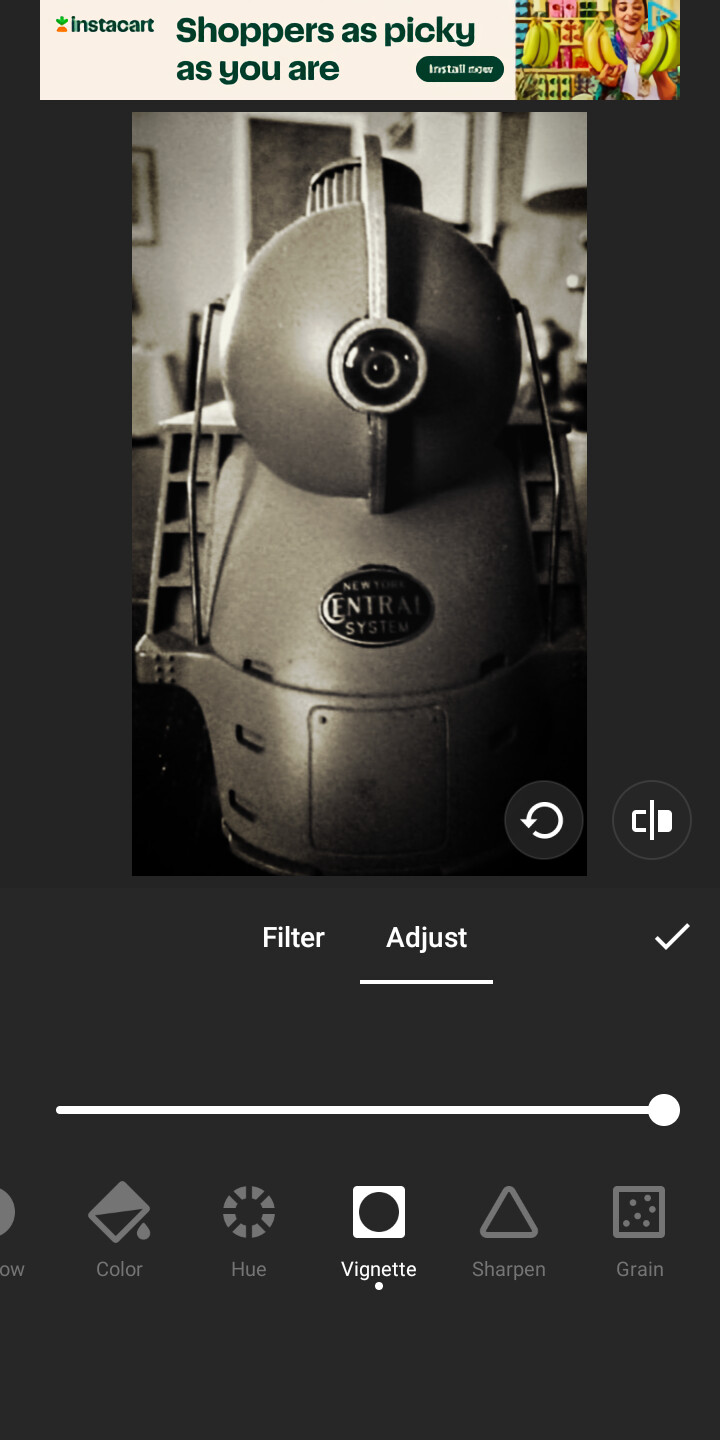Screen dimensions: 720x1440
Task: Choose the Color adjustment tool
Action: pyautogui.click(x=119, y=1230)
